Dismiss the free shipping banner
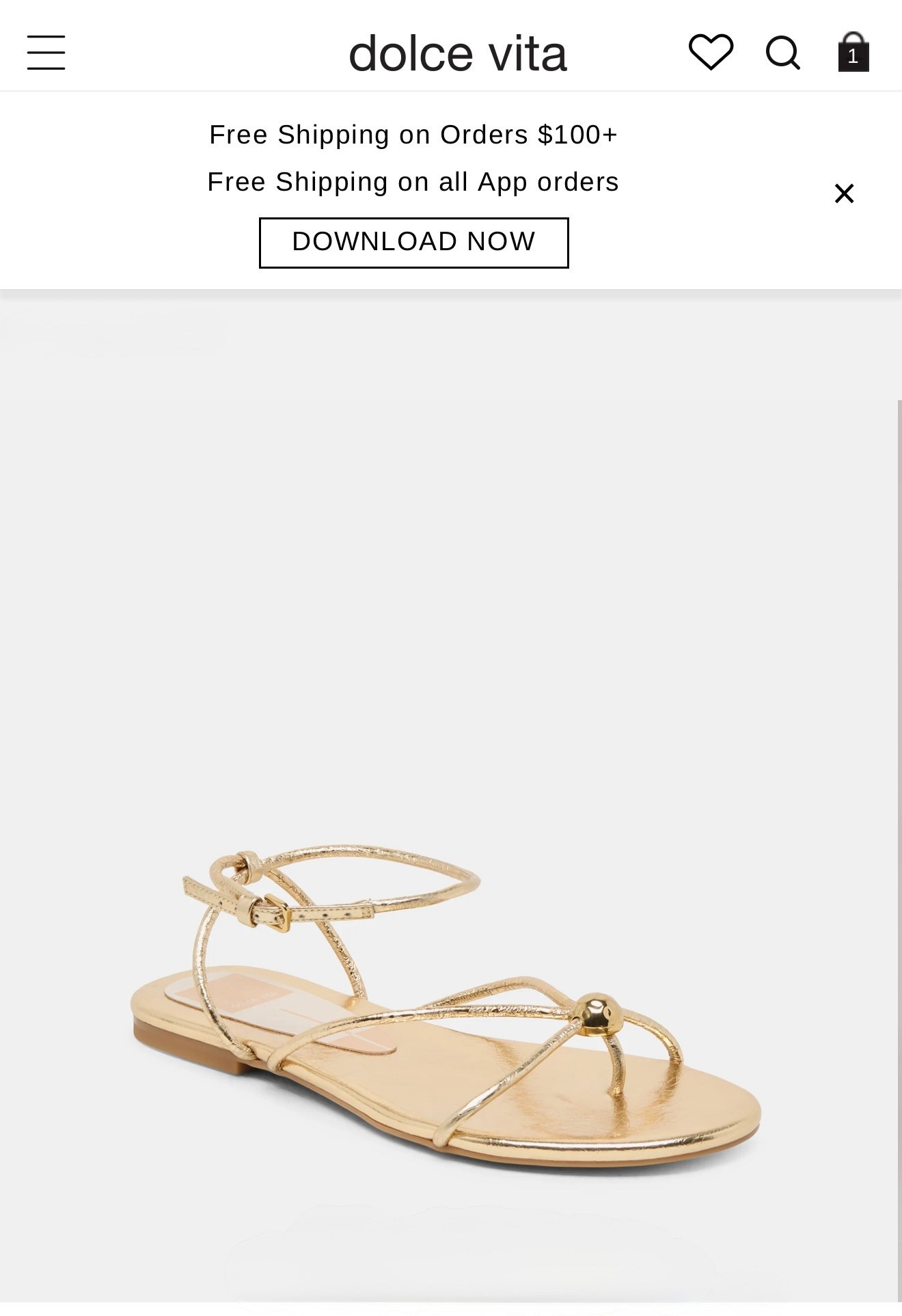 pyautogui.click(x=844, y=193)
